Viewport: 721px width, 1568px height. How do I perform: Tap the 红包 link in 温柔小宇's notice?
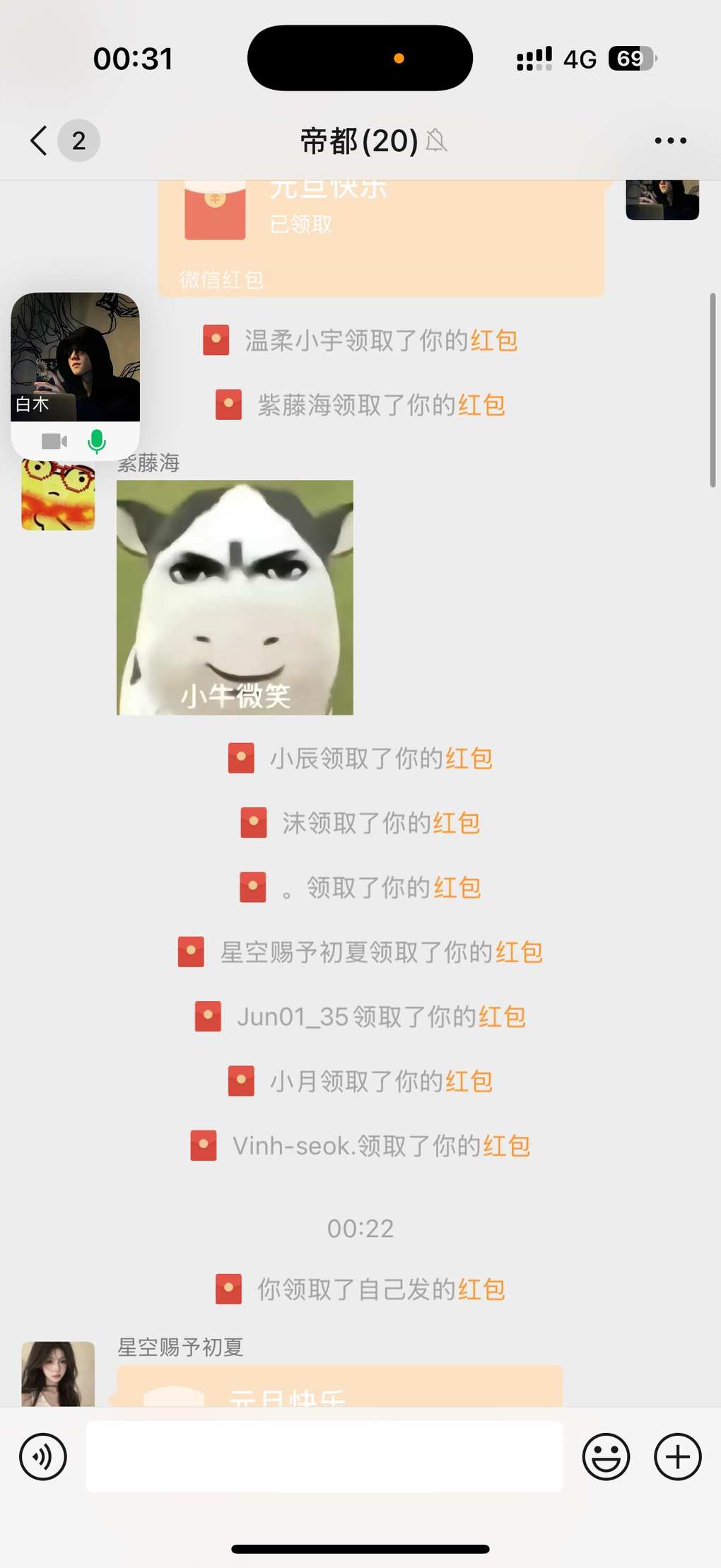point(494,341)
